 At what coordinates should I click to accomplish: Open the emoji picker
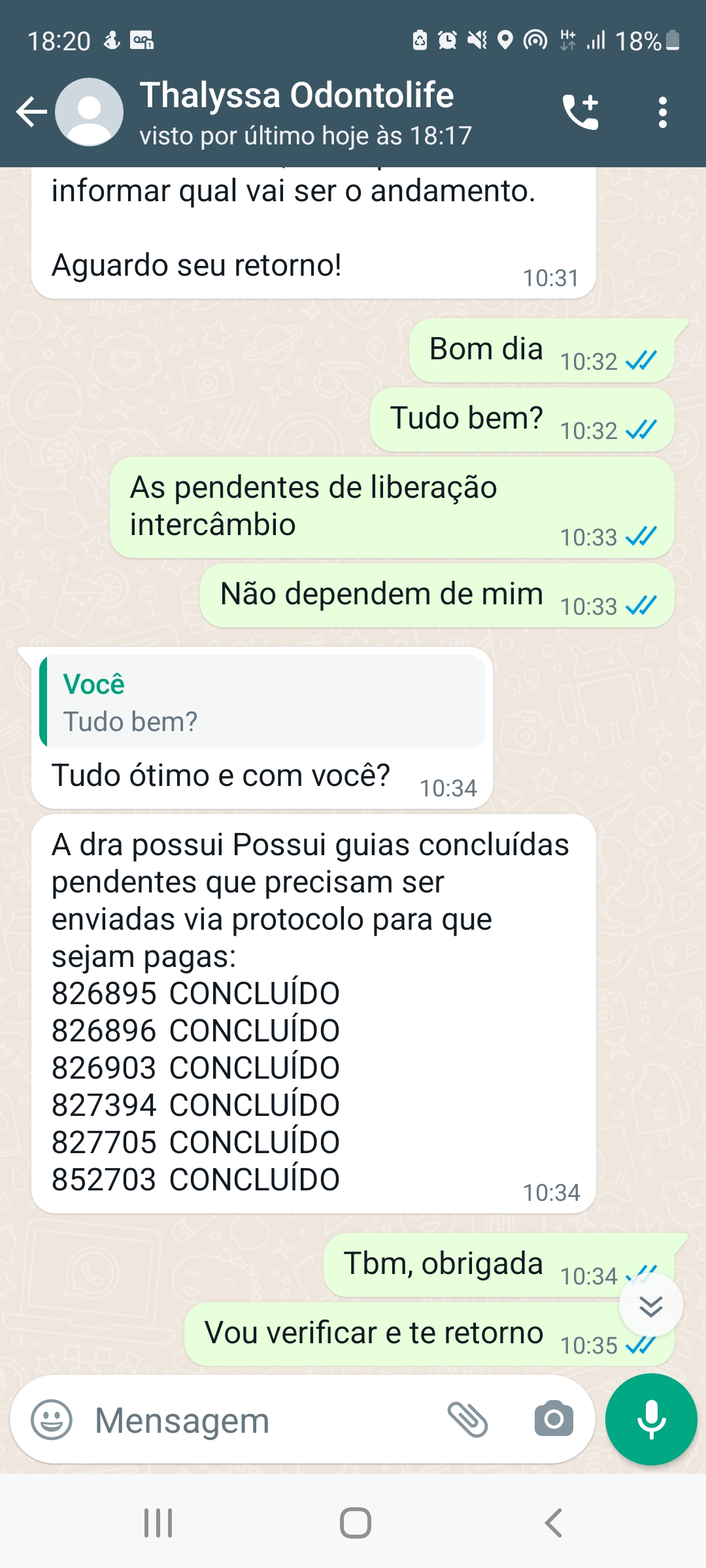(x=52, y=1420)
